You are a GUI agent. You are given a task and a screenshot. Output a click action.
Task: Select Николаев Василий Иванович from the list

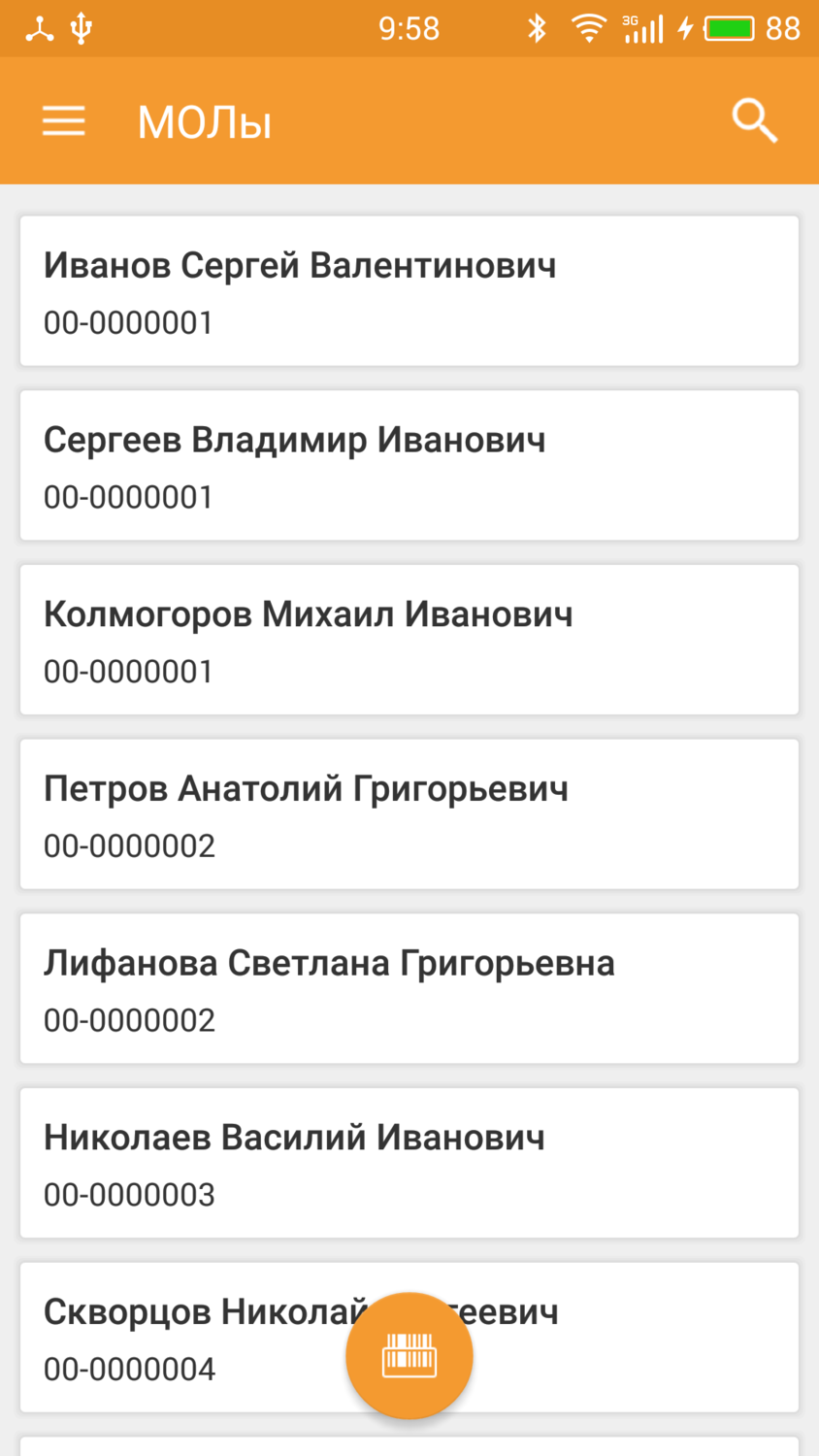[x=409, y=1162]
